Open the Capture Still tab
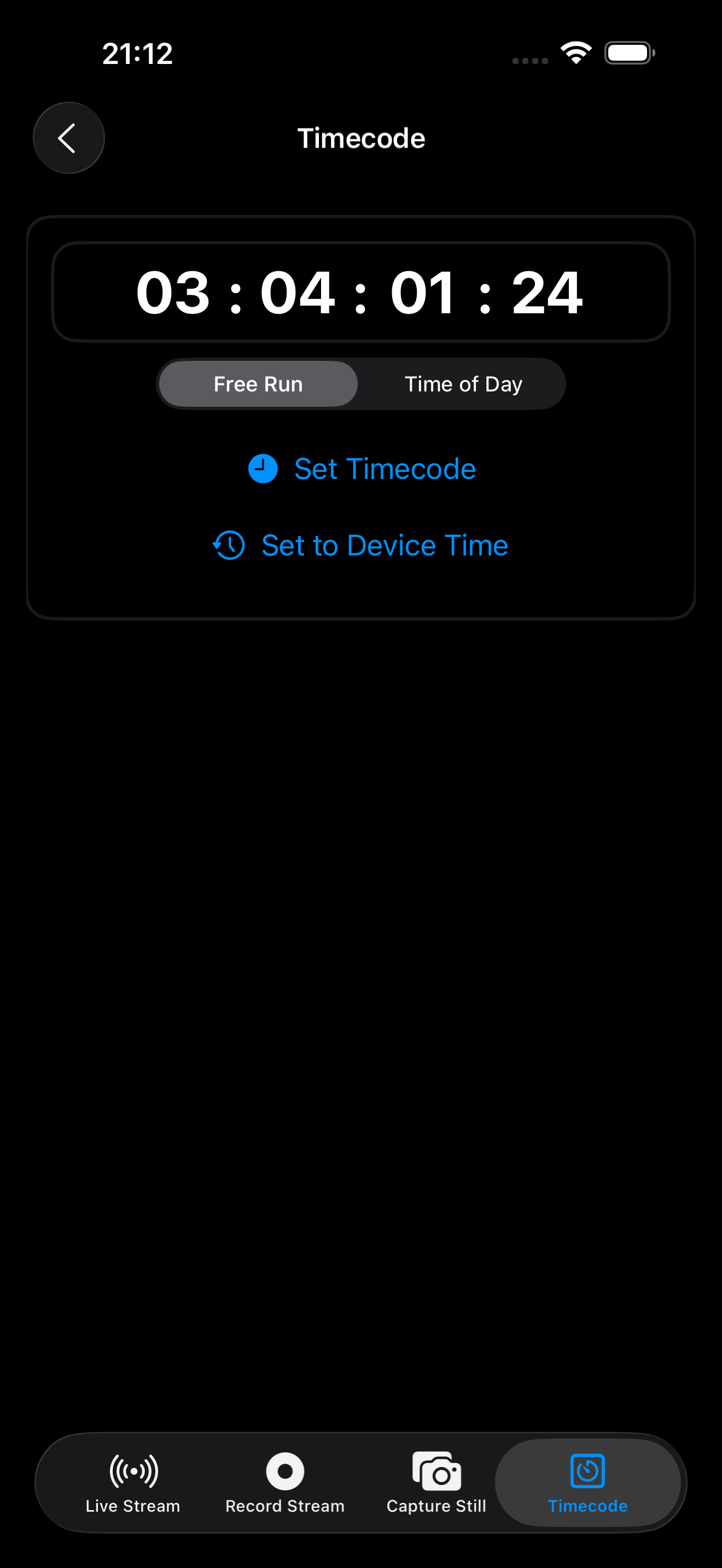Viewport: 722px width, 1568px height. coord(436,1483)
